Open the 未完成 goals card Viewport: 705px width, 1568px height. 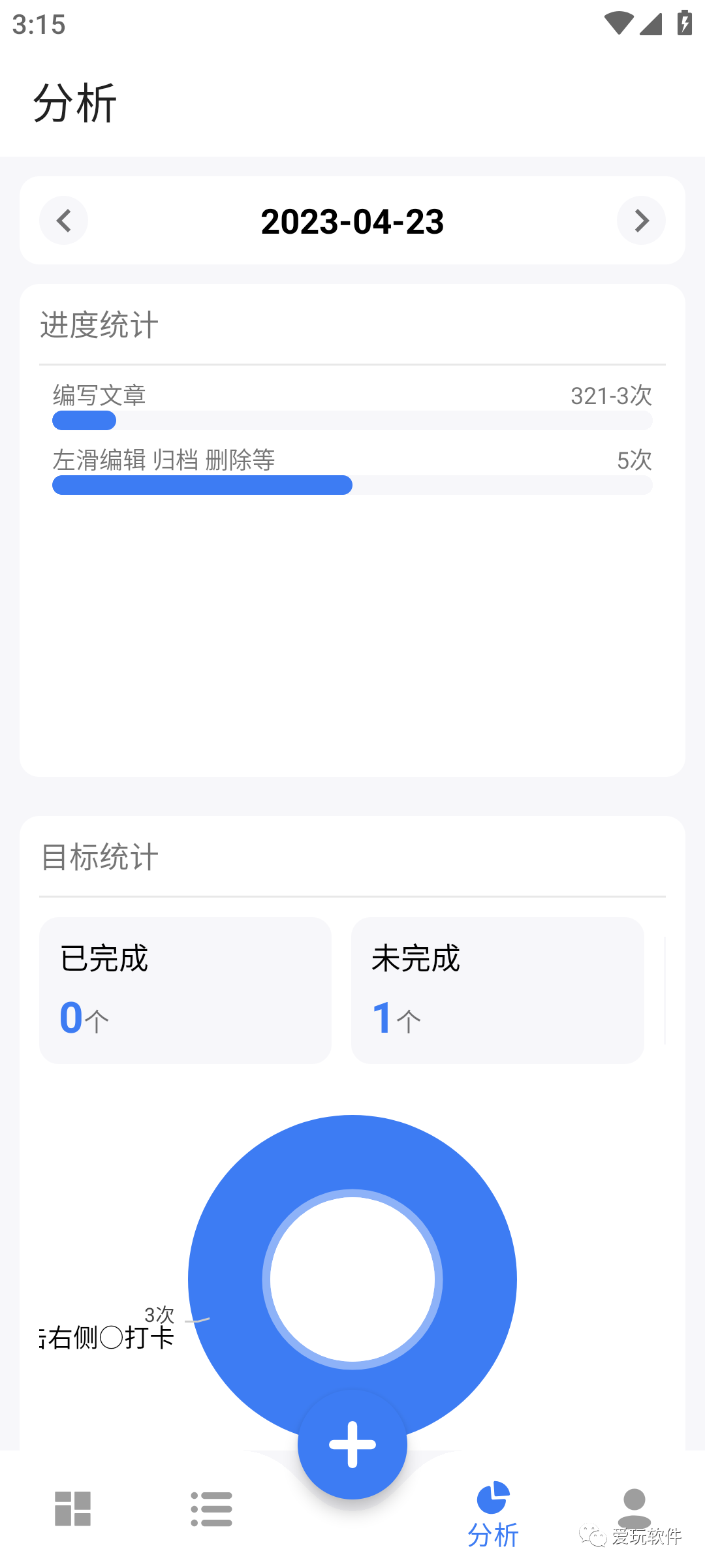pos(497,990)
